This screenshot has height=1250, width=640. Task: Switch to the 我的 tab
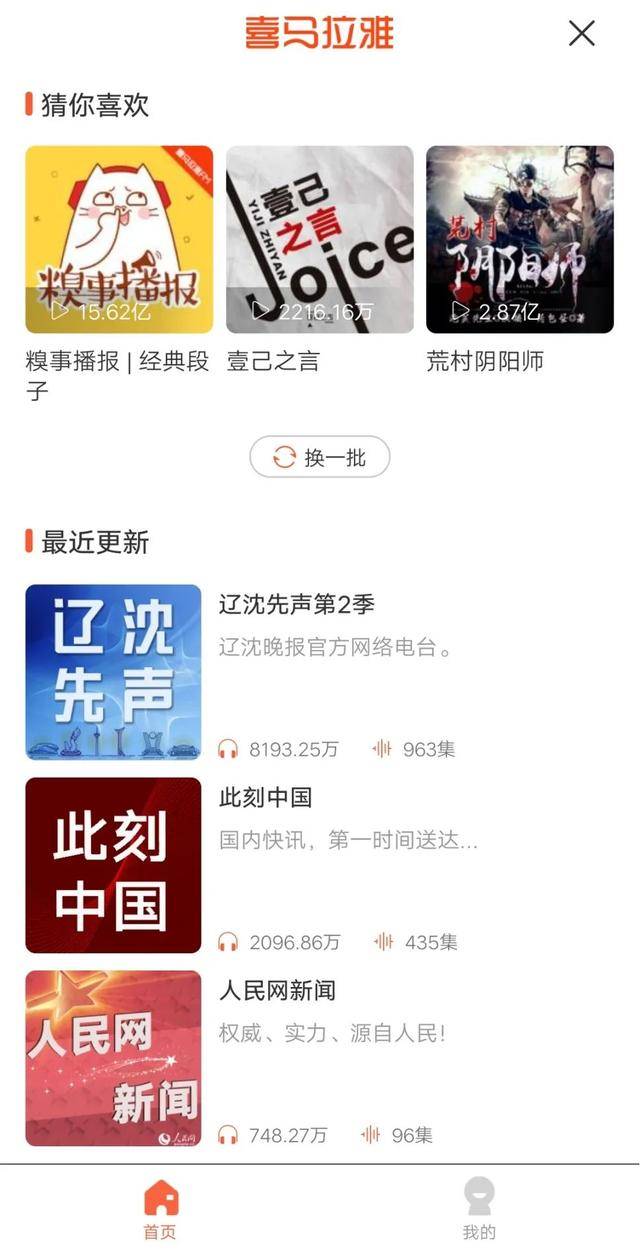tap(479, 1208)
